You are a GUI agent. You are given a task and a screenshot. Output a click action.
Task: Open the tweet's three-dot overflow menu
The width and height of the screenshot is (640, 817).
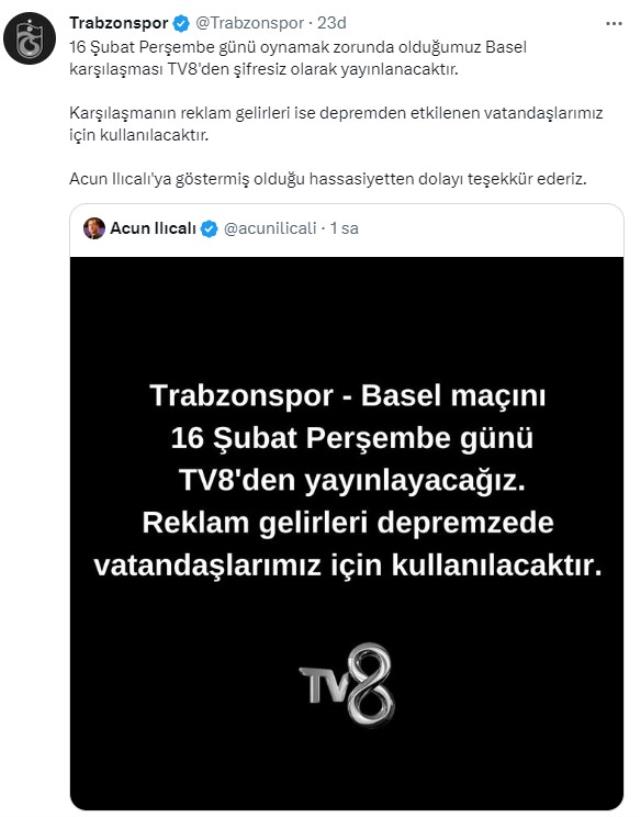[613, 22]
